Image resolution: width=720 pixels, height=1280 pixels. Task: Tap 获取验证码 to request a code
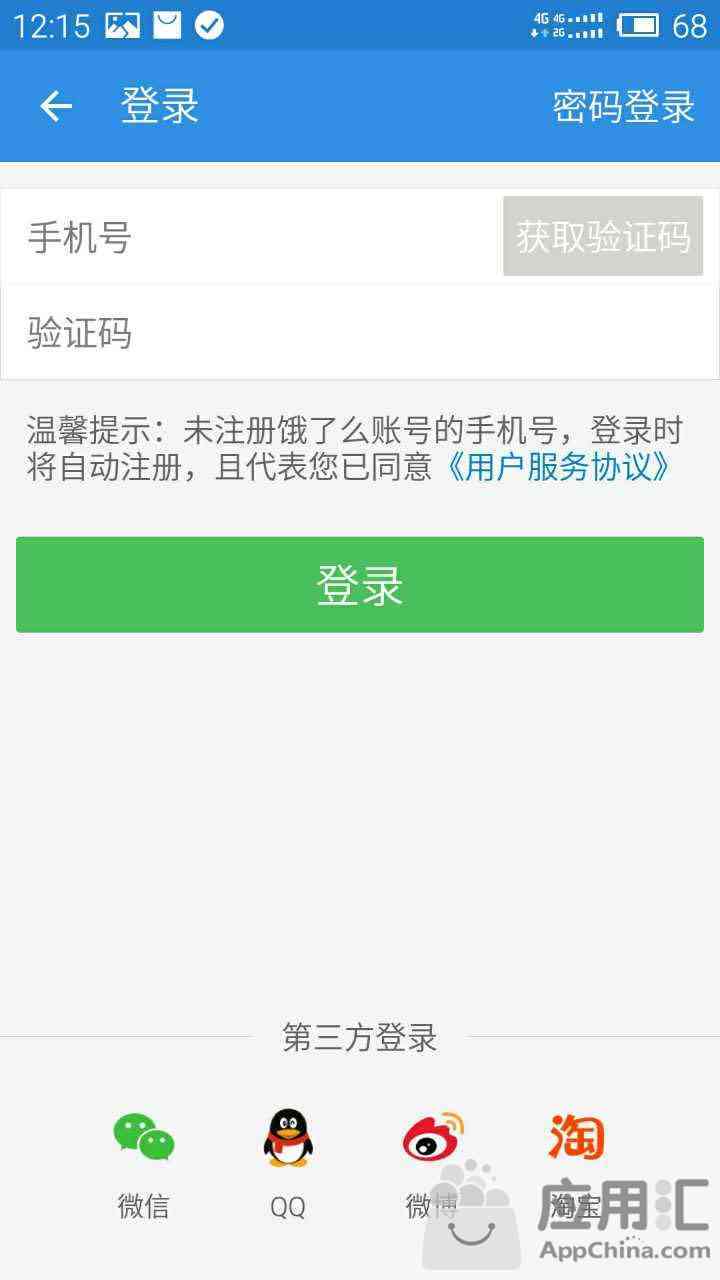click(603, 236)
